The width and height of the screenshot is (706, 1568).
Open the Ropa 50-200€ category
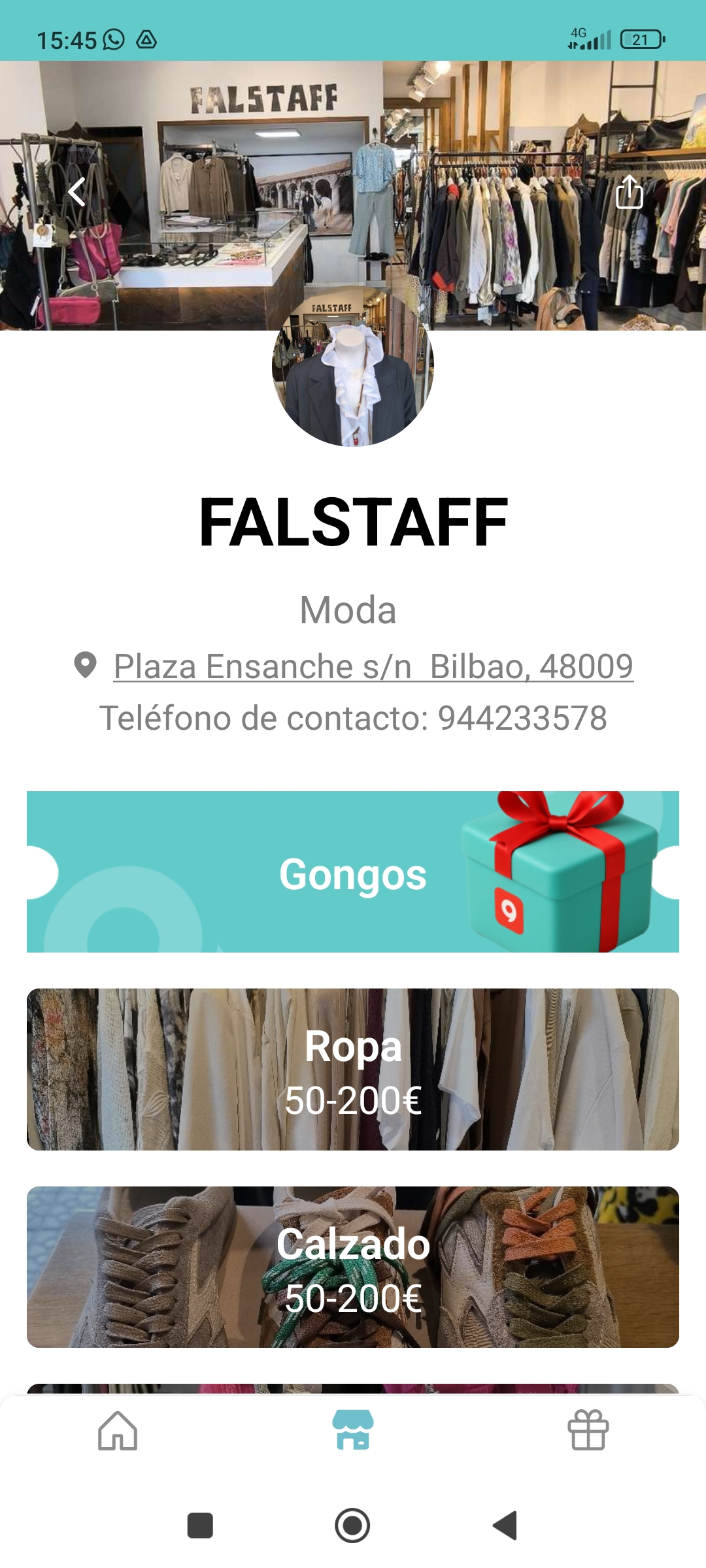point(353,1070)
